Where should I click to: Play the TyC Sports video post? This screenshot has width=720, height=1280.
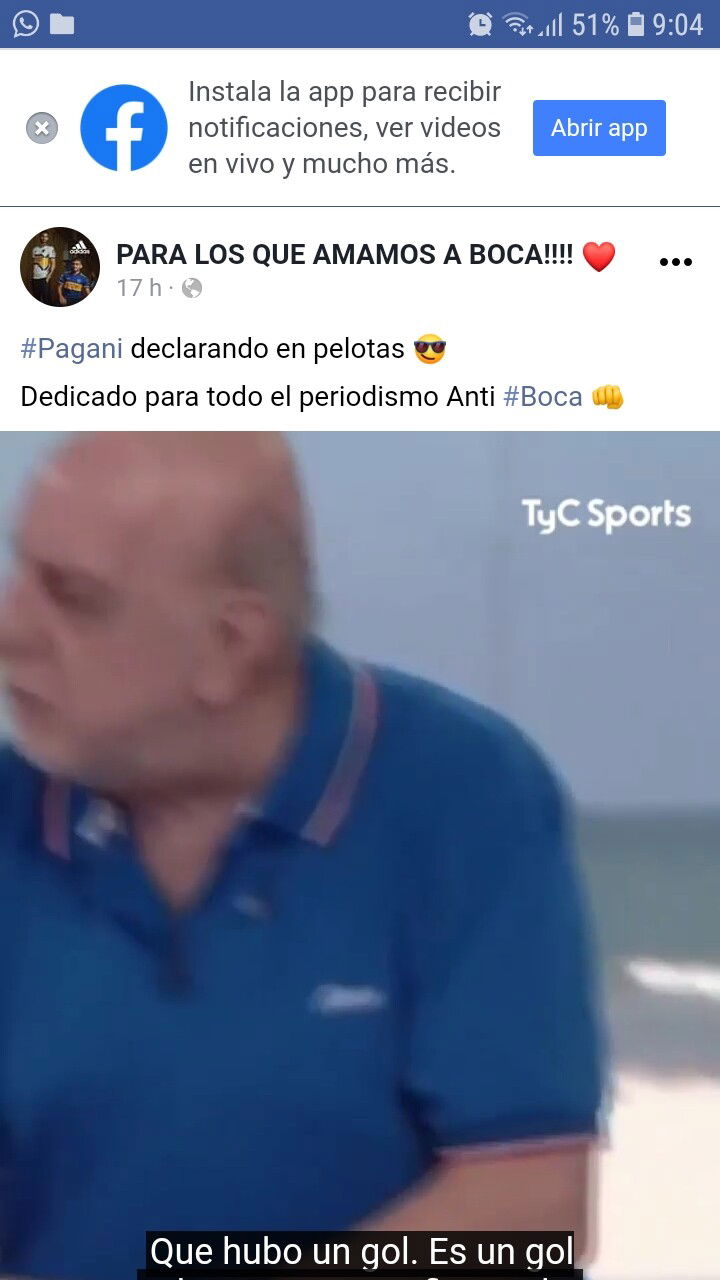click(360, 855)
